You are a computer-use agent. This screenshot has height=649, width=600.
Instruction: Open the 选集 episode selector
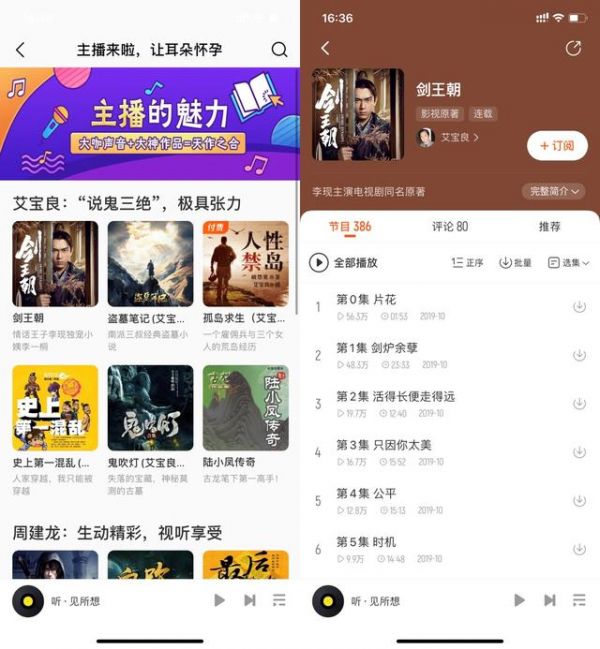[x=568, y=262]
